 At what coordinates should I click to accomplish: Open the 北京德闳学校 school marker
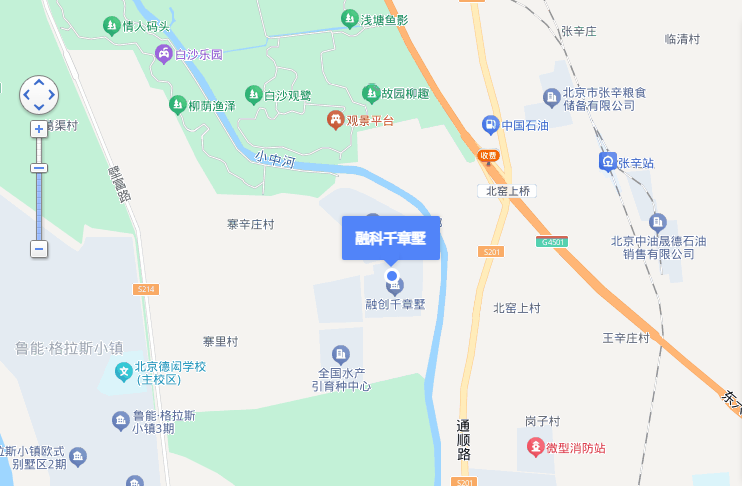click(x=123, y=373)
